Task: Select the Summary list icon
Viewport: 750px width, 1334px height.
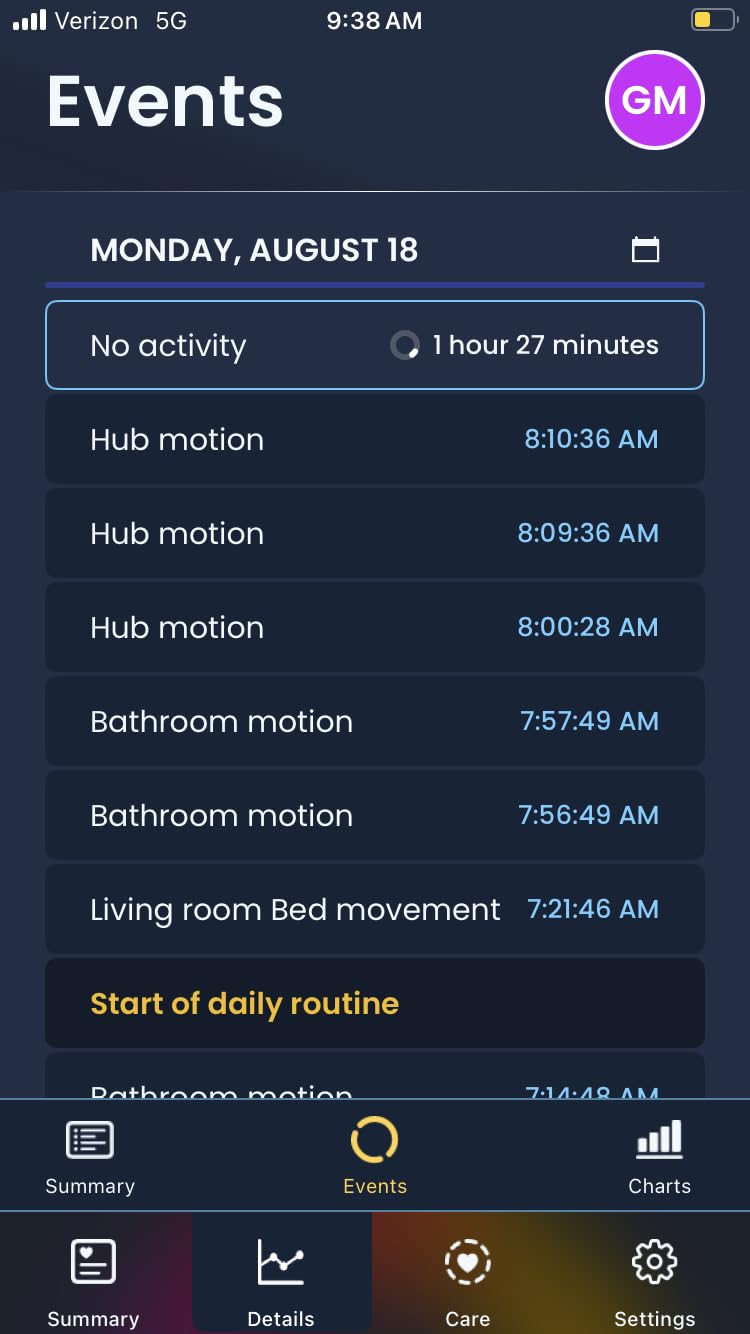Action: [x=89, y=1139]
